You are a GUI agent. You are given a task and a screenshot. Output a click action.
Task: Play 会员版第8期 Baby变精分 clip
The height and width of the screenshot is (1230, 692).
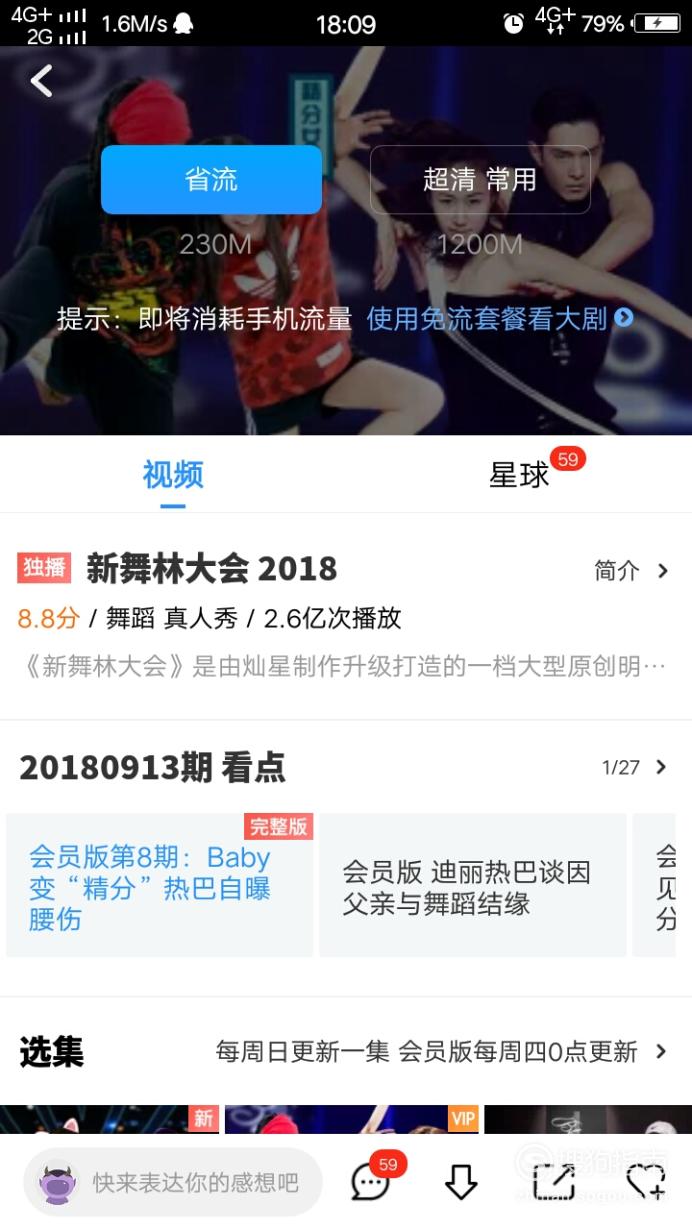pyautogui.click(x=160, y=885)
